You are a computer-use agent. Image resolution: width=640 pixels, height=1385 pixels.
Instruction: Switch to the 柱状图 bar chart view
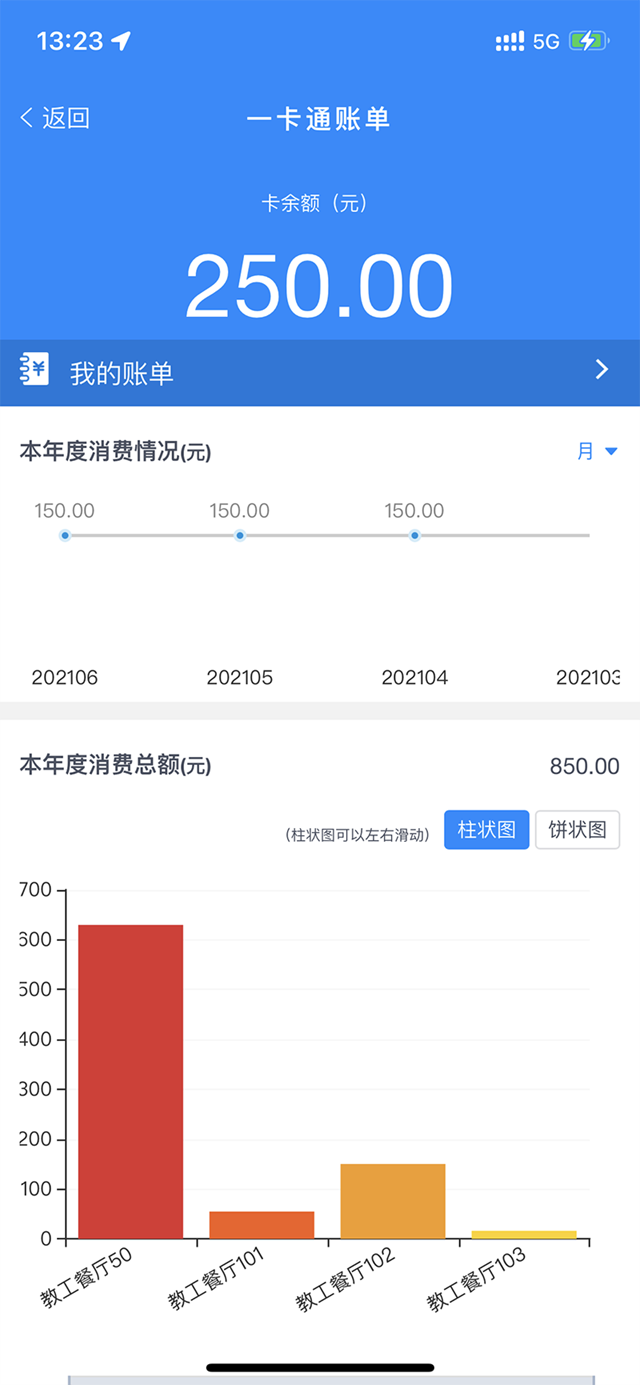coord(486,830)
